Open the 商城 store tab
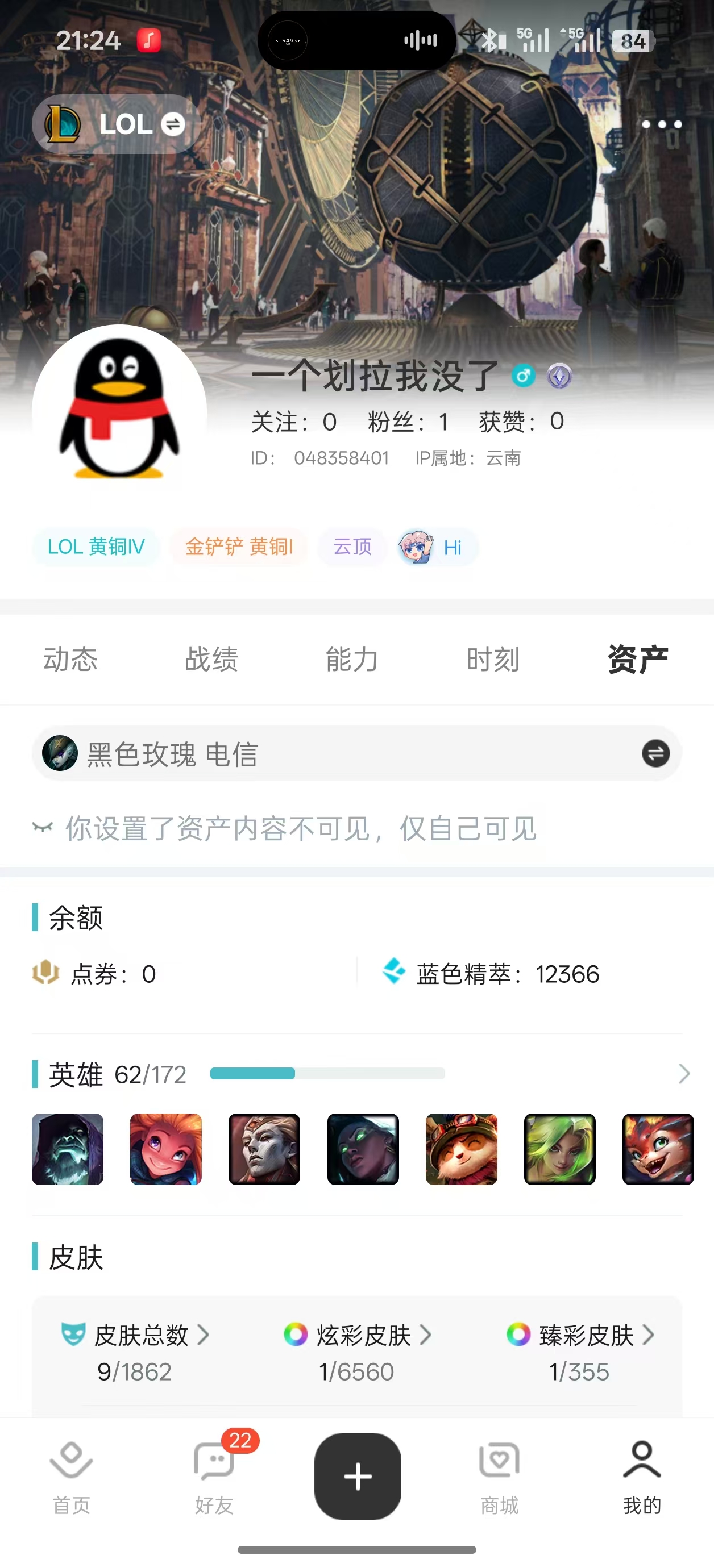The height and width of the screenshot is (1568, 714). coord(500,1477)
